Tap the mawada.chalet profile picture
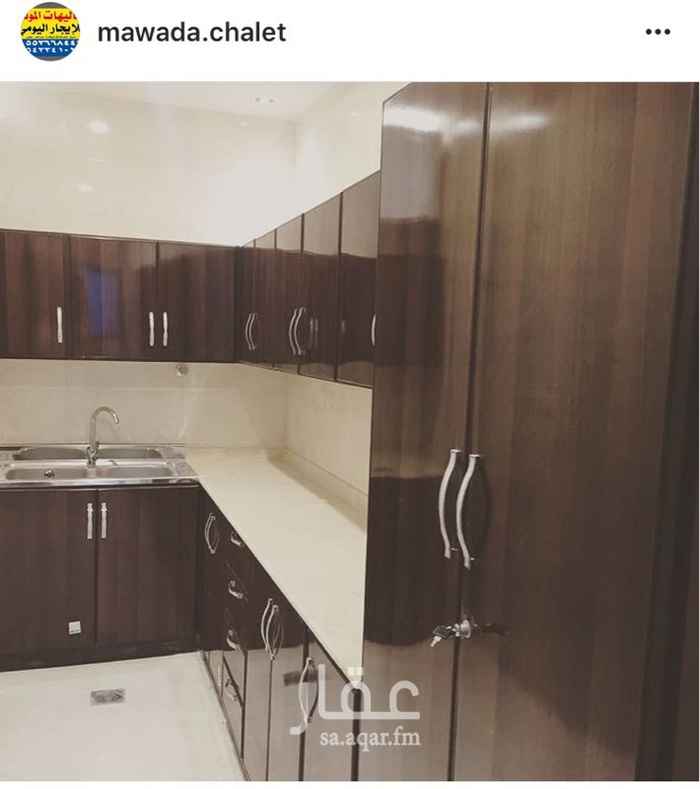The width and height of the screenshot is (700, 789). [50, 32]
